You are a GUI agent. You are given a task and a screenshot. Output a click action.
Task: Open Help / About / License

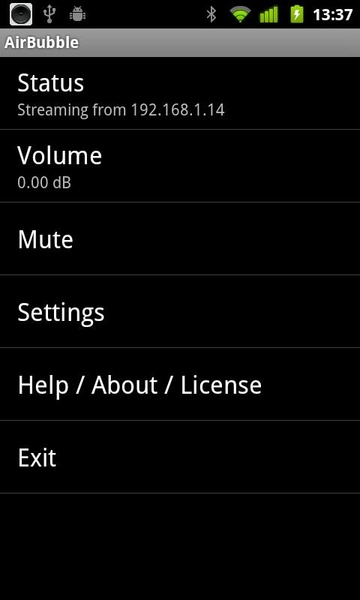(x=180, y=384)
